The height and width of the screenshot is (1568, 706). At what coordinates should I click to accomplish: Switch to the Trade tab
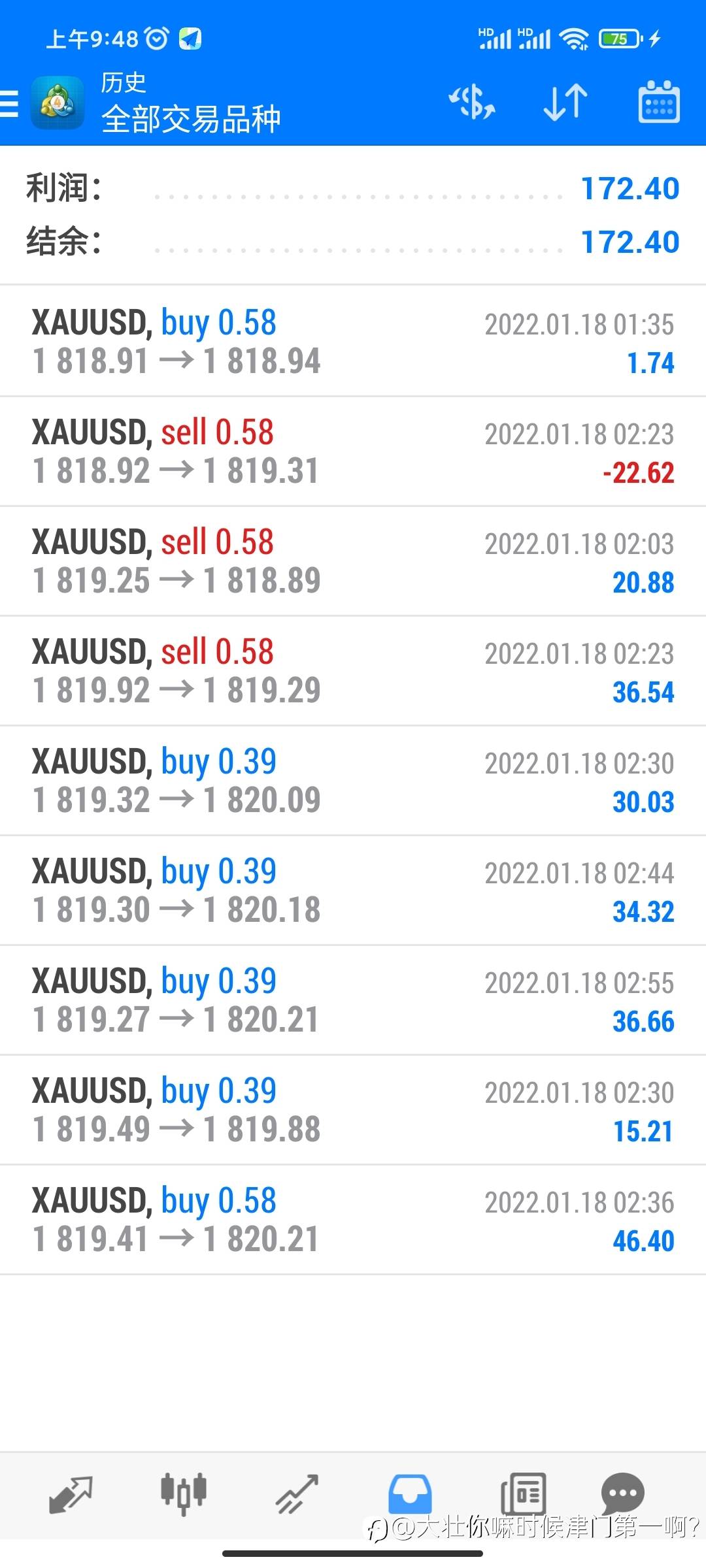tap(297, 1494)
